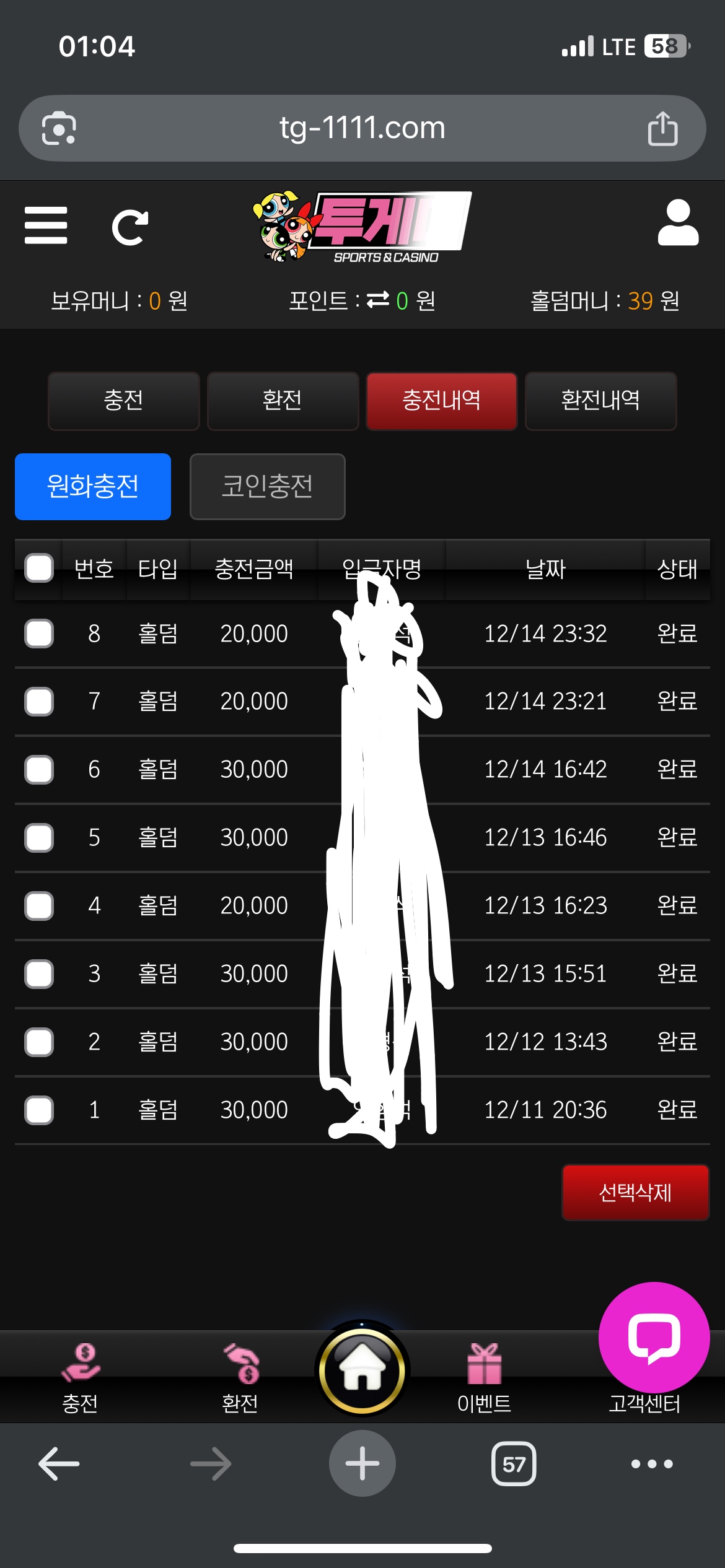Open 고객센터 chat bubble

(654, 1338)
